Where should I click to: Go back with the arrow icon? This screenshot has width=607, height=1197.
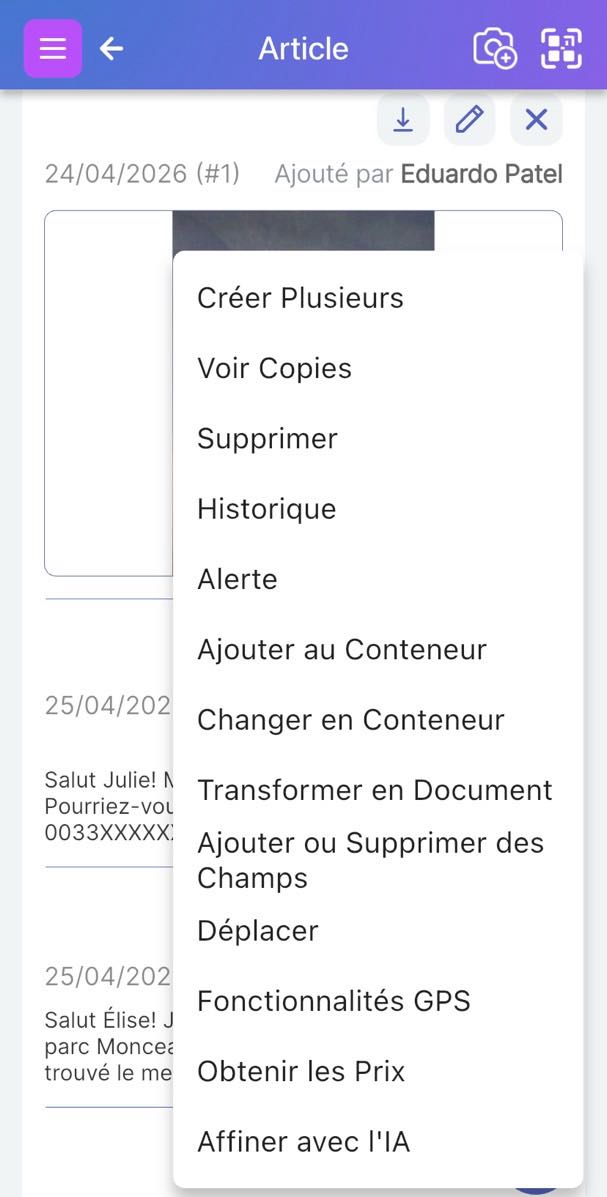[111, 48]
